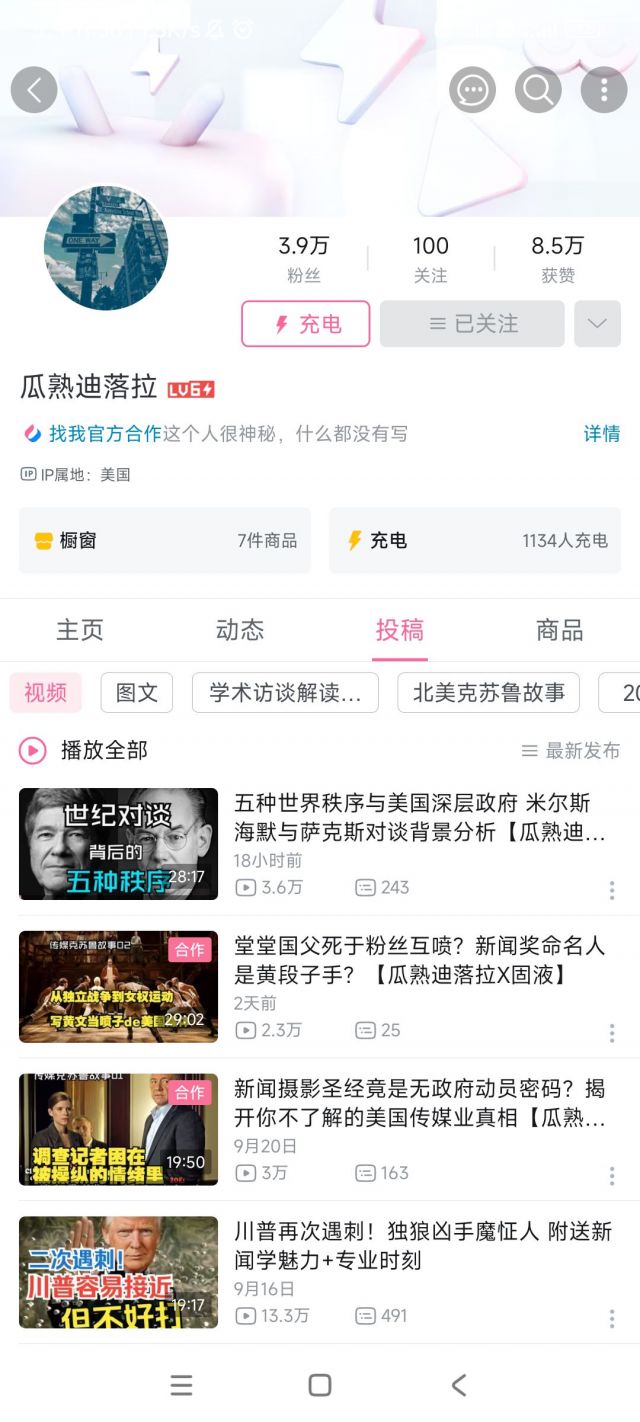Viewport: 640px width, 1422px height.
Task: Open more options for 川普再次遇刺 video
Action: pos(612,1320)
